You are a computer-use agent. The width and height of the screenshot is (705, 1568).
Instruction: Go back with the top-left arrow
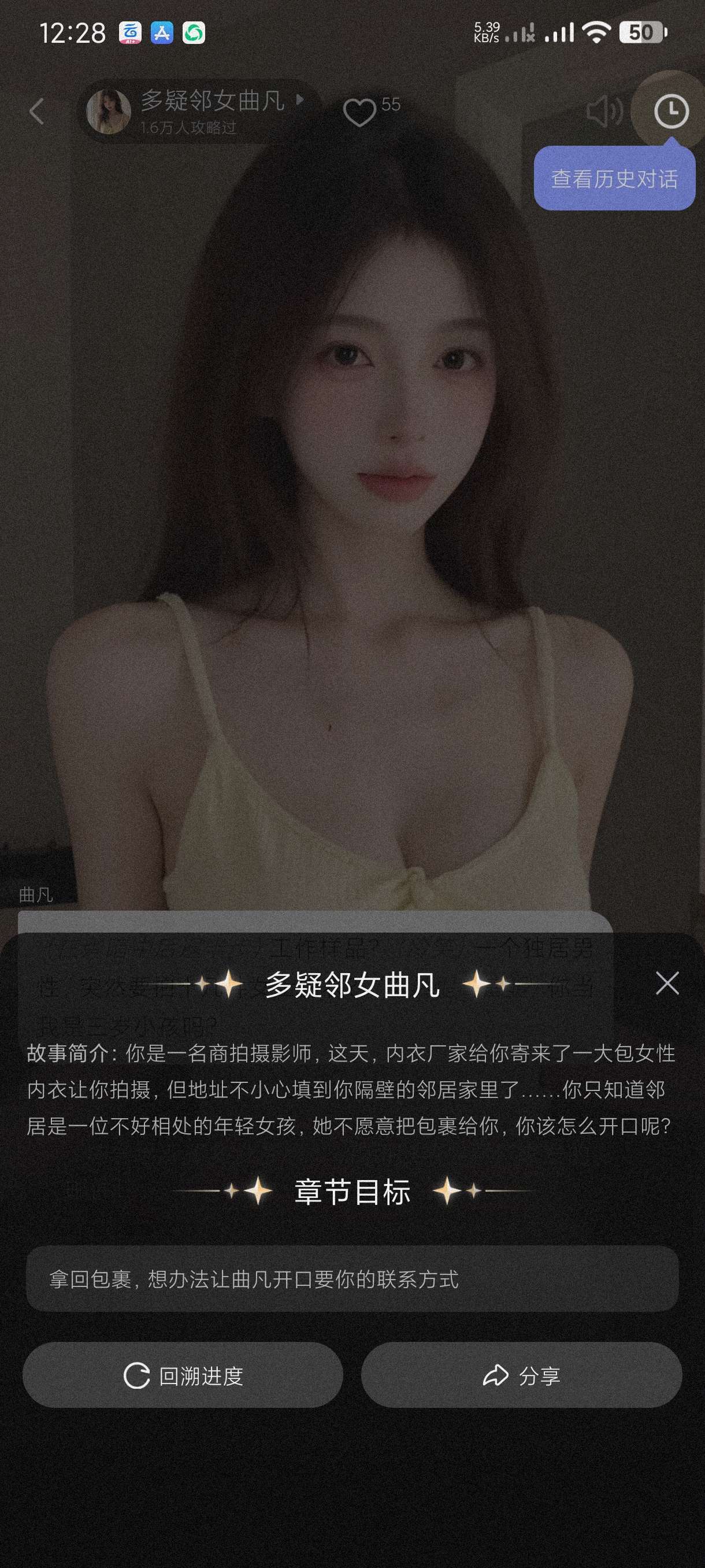[37, 112]
